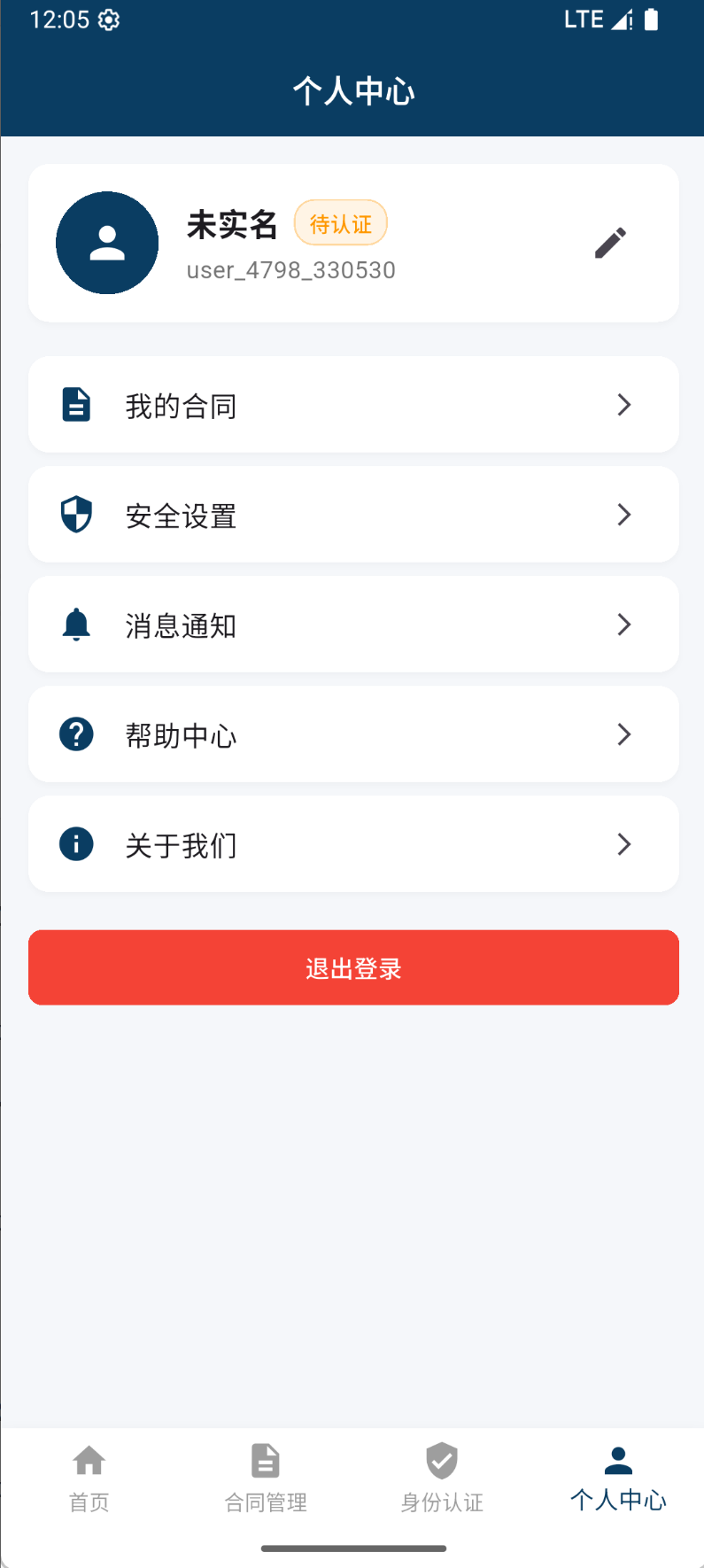Screen dimensions: 704x1568
Task: Open the settings gear in status bar
Action: coord(108,19)
